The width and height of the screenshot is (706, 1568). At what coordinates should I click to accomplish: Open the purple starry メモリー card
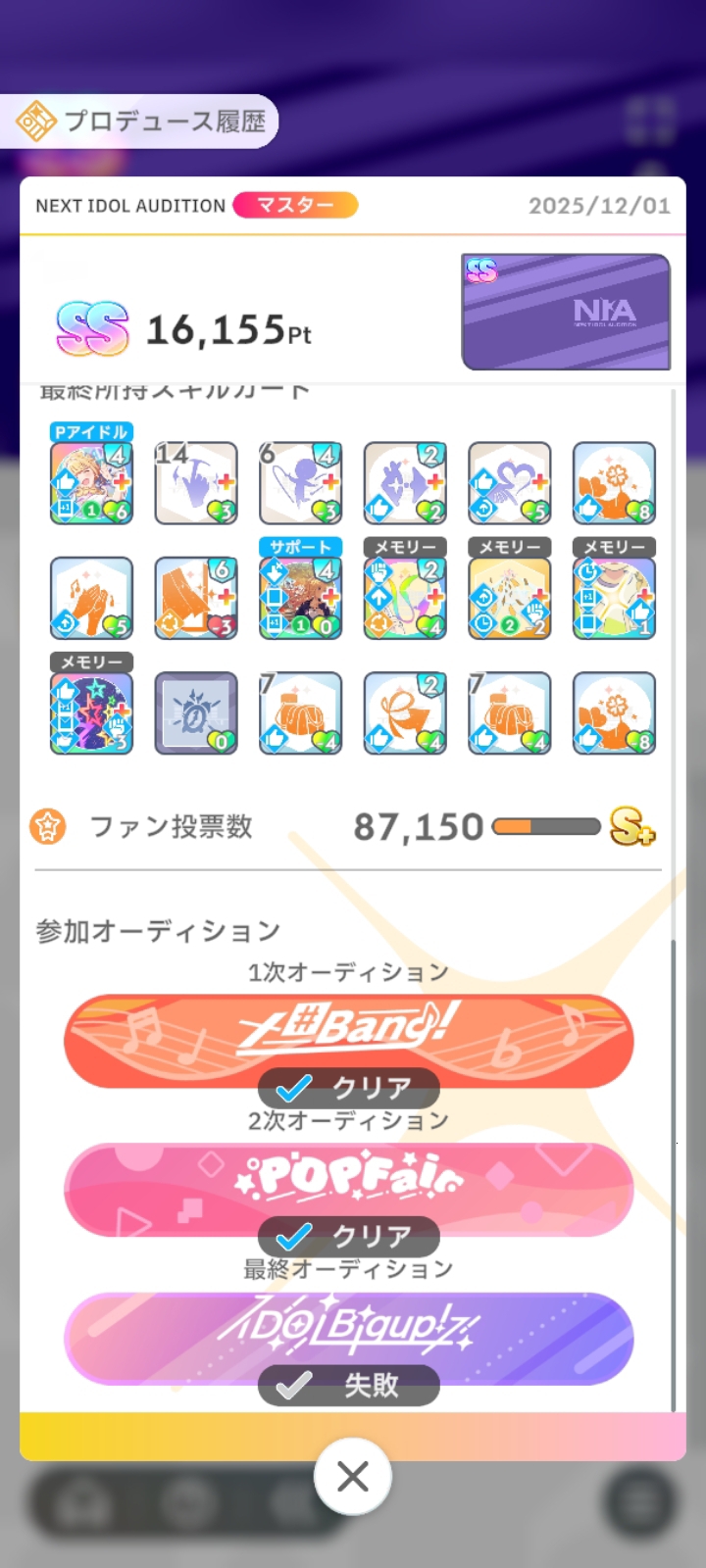click(x=91, y=712)
